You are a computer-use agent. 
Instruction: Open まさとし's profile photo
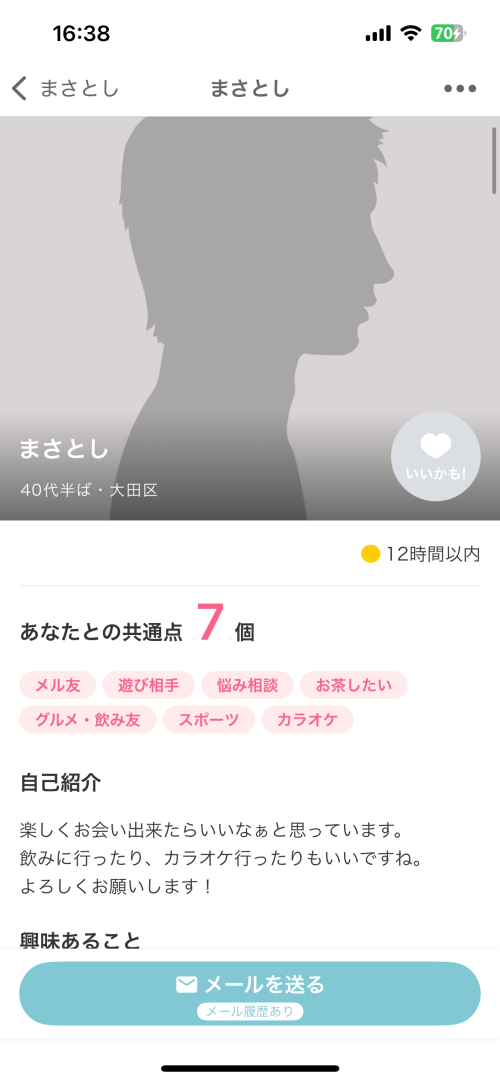pos(250,318)
